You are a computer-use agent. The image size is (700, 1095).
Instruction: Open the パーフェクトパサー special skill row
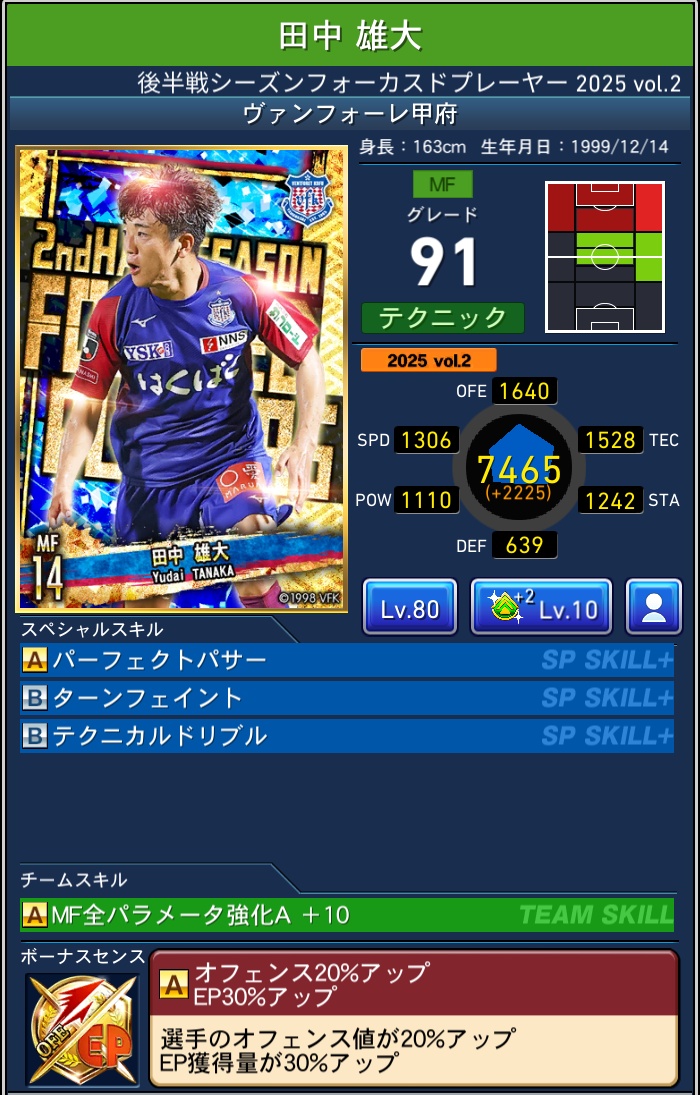tap(346, 660)
